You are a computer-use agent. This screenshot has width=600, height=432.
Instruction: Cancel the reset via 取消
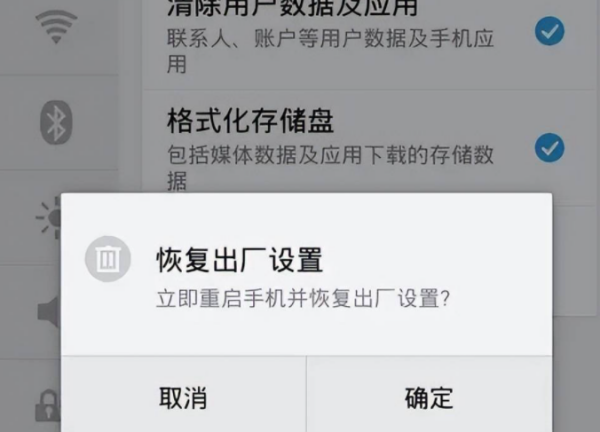183,397
